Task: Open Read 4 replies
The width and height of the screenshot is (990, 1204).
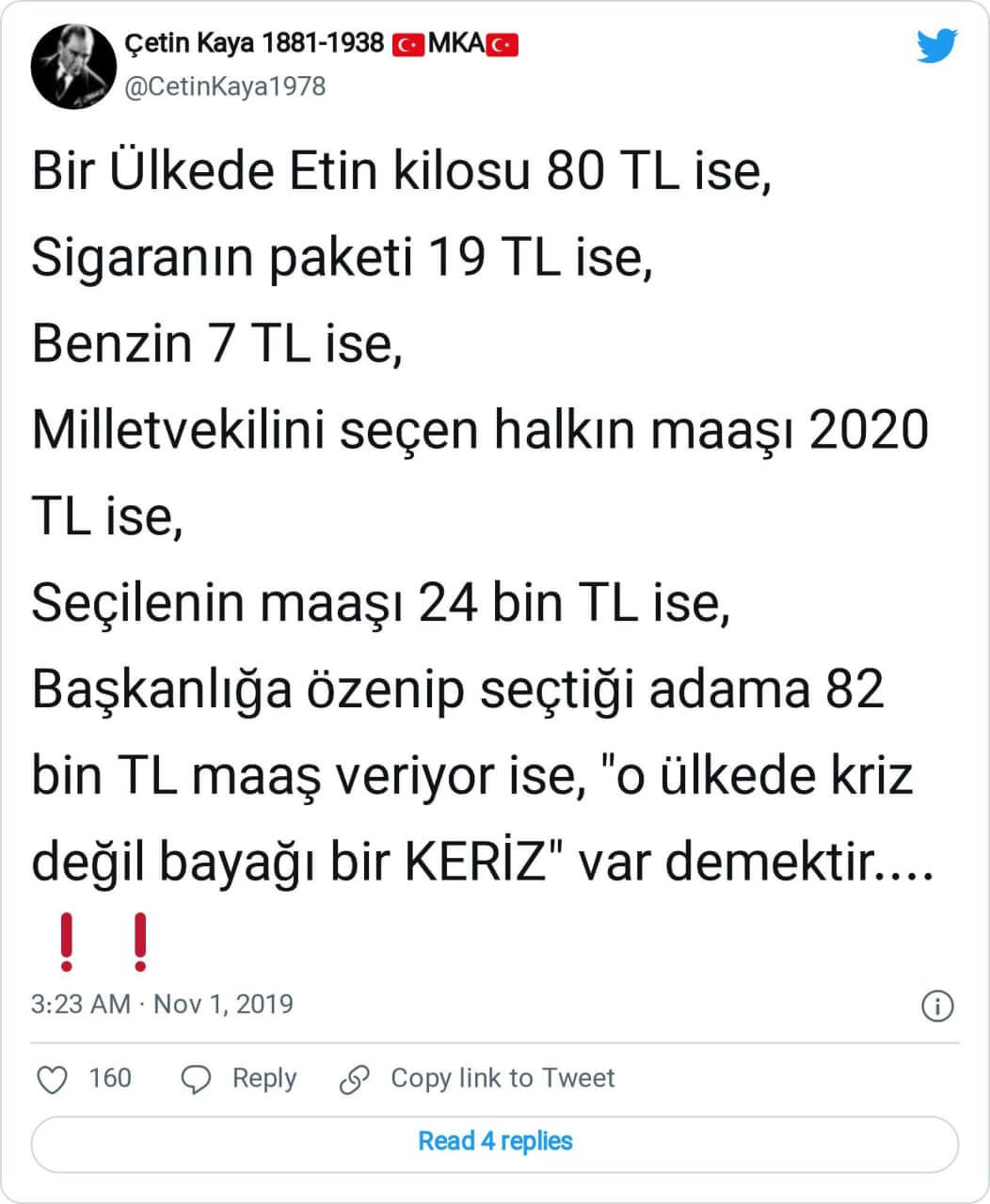Action: click(x=495, y=1142)
